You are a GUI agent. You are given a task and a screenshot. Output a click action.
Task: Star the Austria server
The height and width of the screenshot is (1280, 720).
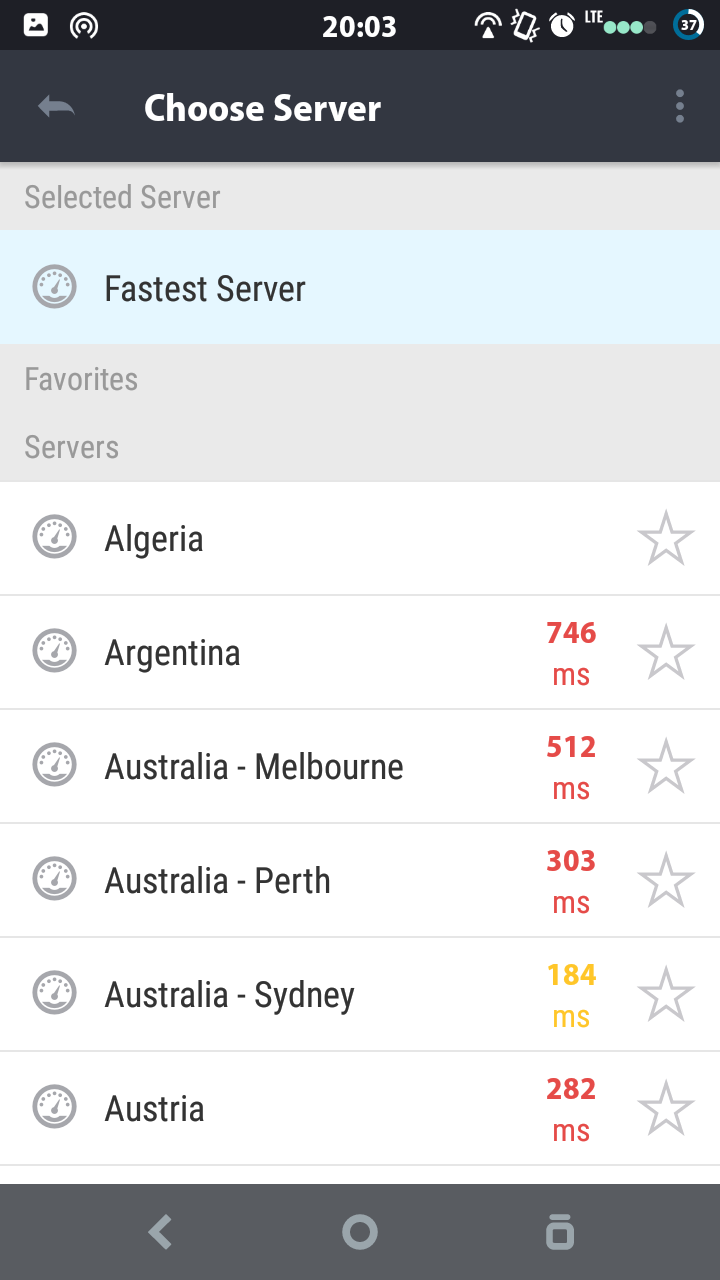click(666, 1109)
